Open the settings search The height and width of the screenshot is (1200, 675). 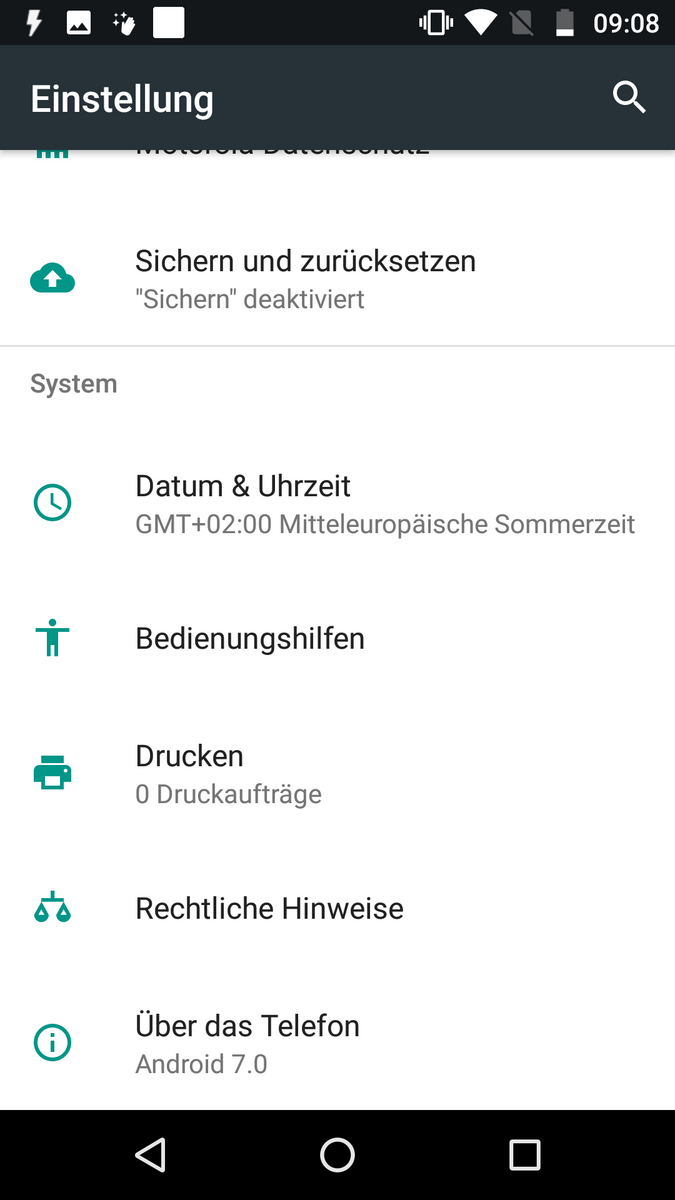pyautogui.click(x=629, y=98)
